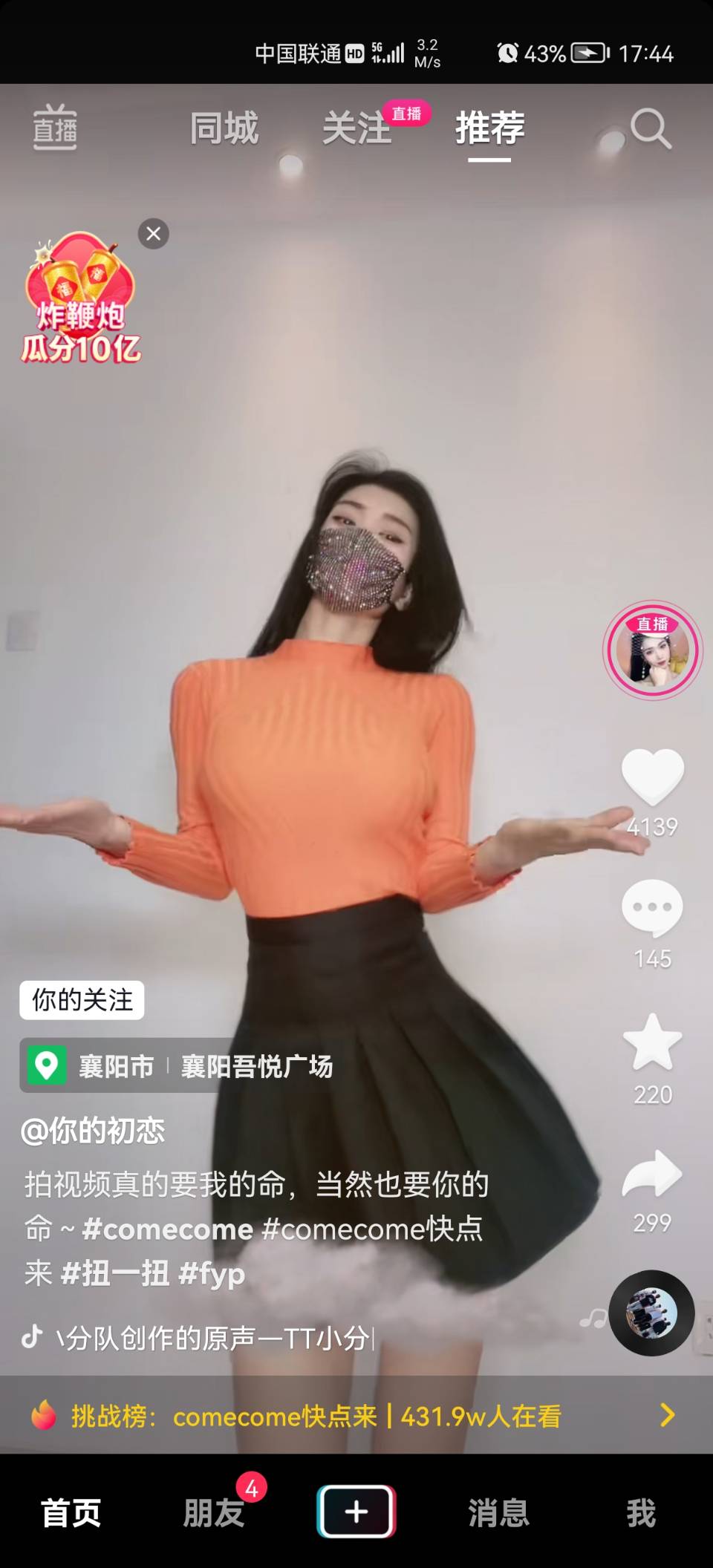The image size is (713, 1568).
Task: Like this video with the heart
Action: point(652,777)
